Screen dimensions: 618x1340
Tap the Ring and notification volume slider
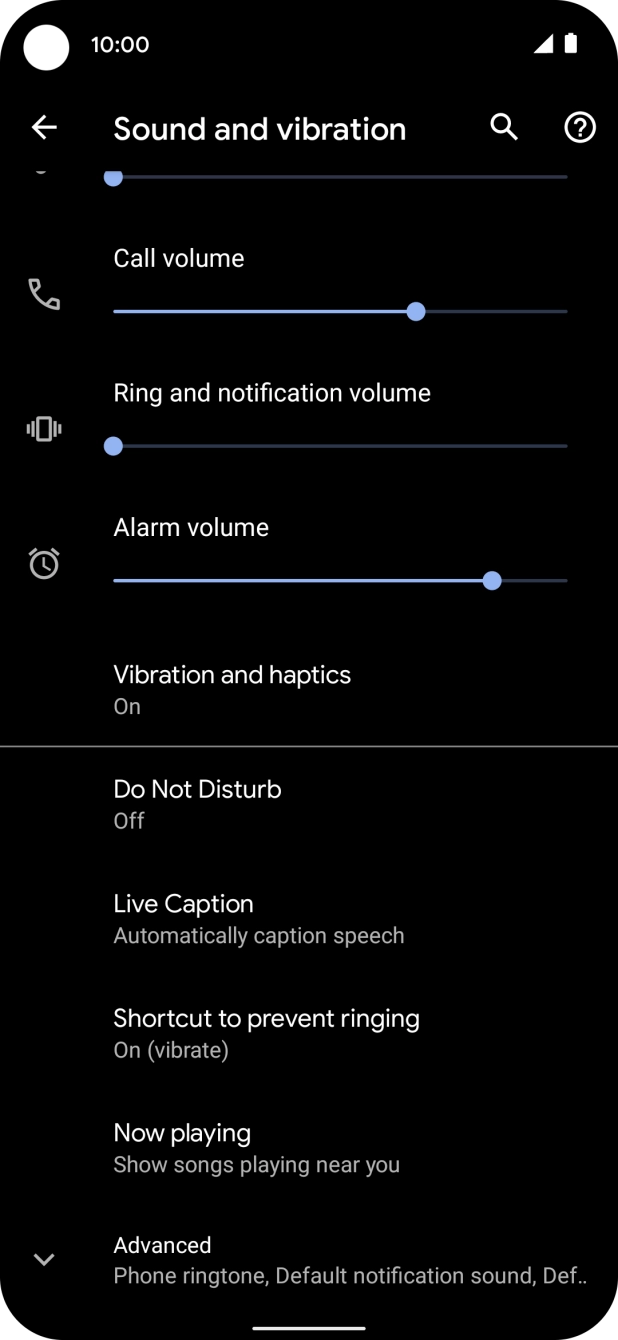click(x=340, y=446)
